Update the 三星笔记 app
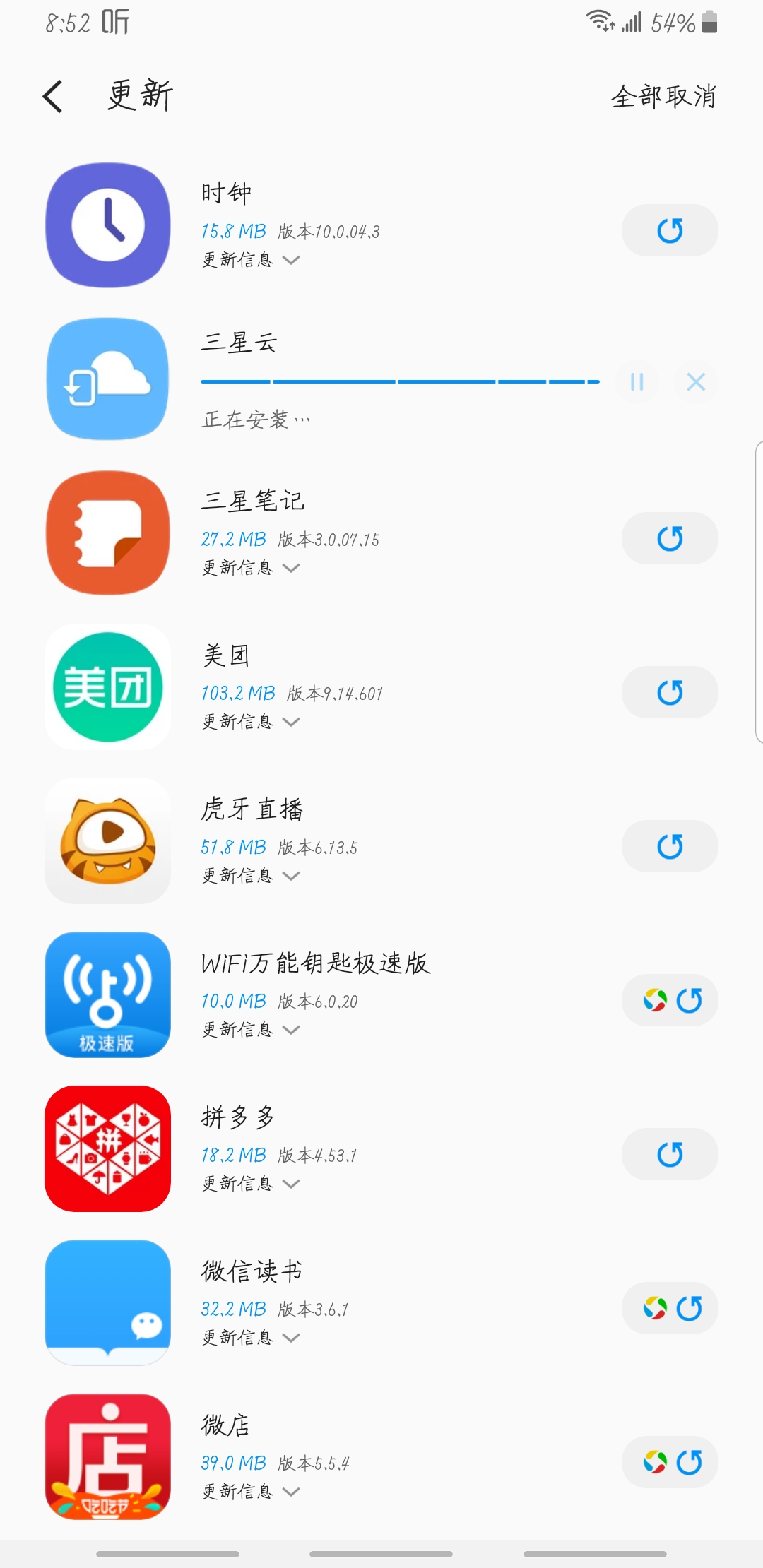 669,538
